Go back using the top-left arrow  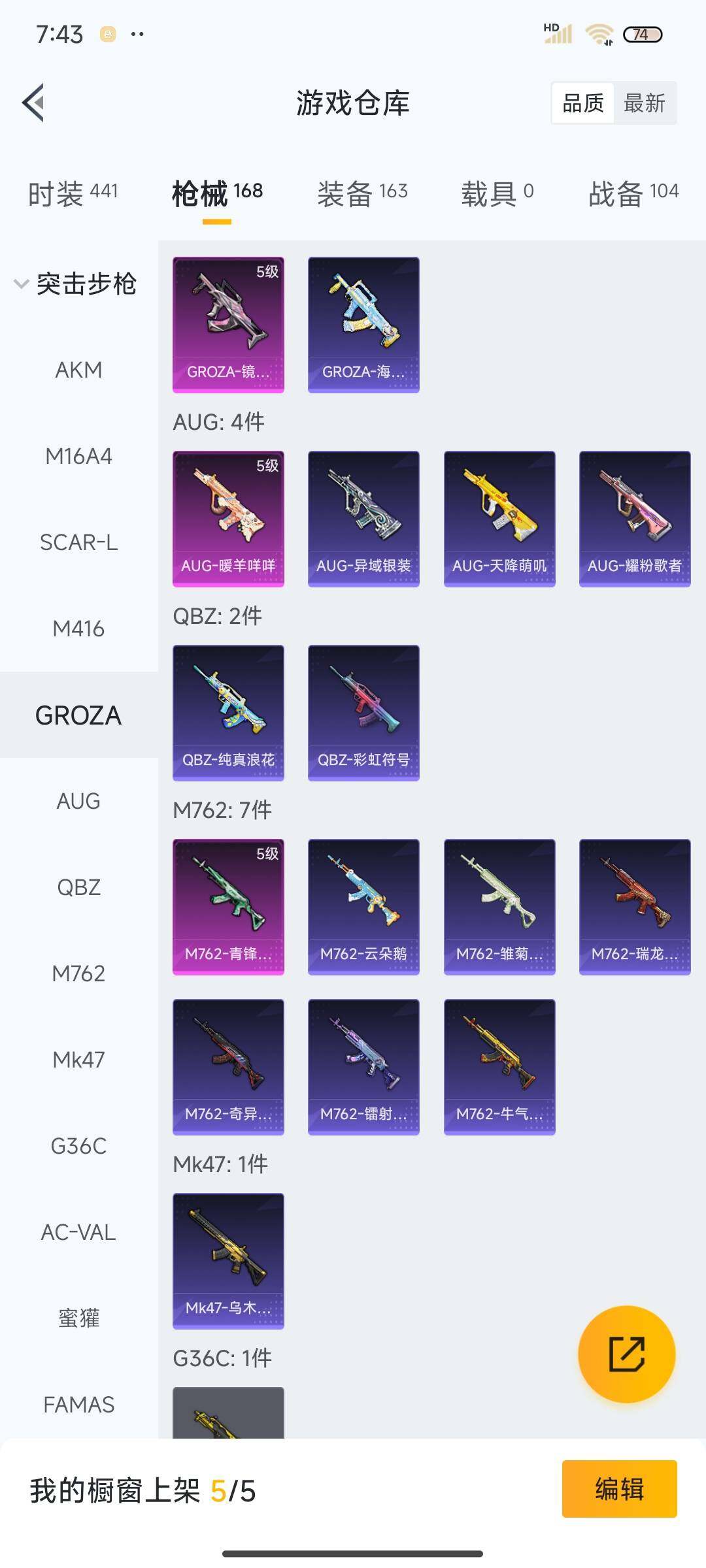tap(34, 103)
